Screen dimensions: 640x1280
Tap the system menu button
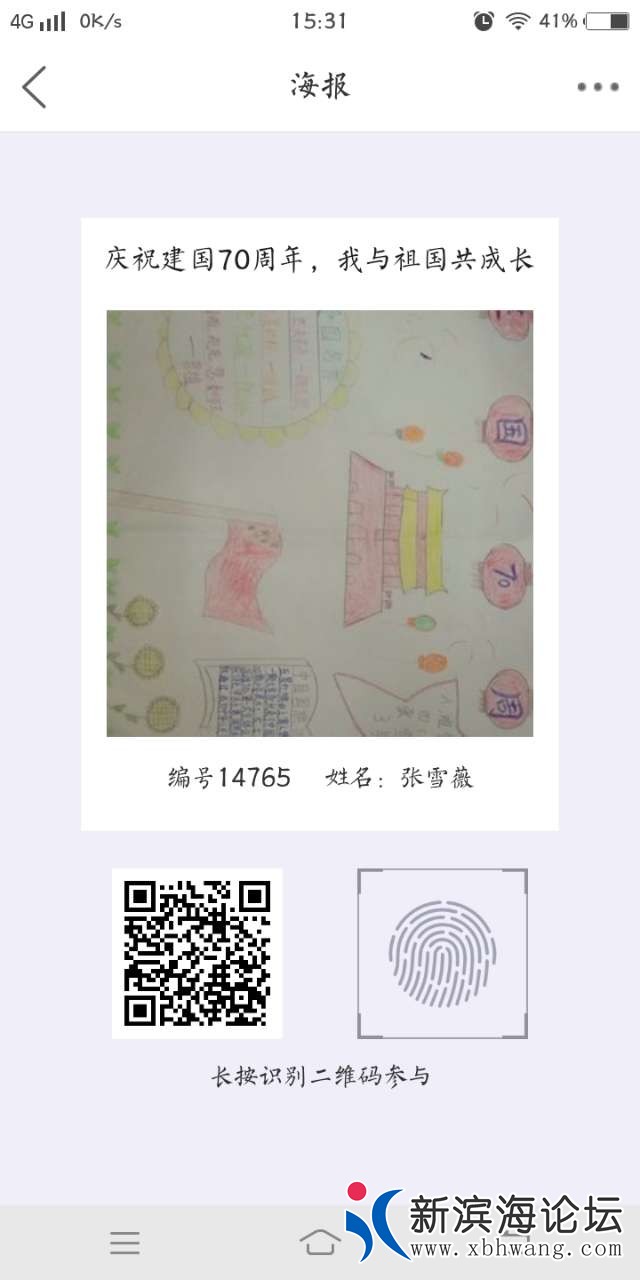pos(125,1243)
